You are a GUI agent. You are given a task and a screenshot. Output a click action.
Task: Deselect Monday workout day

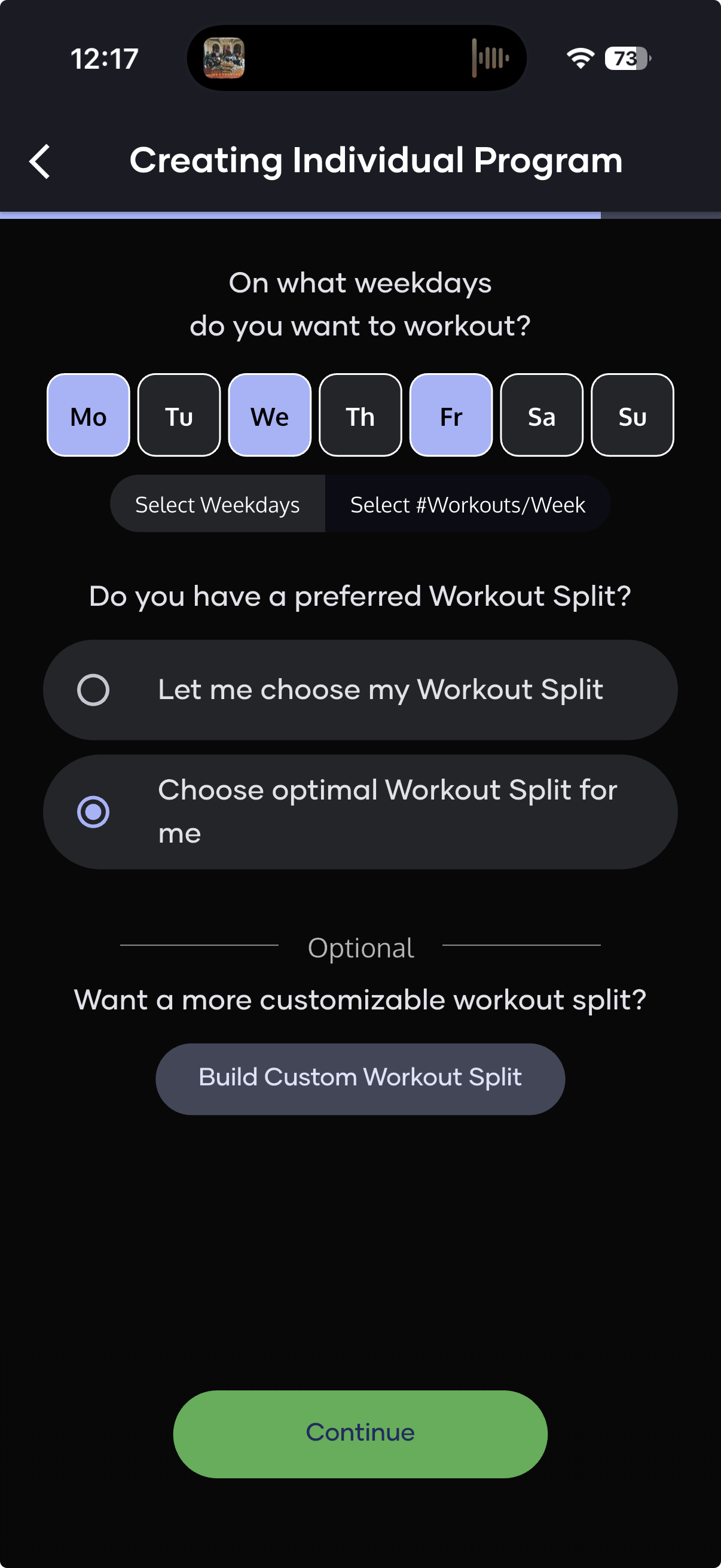tap(88, 415)
